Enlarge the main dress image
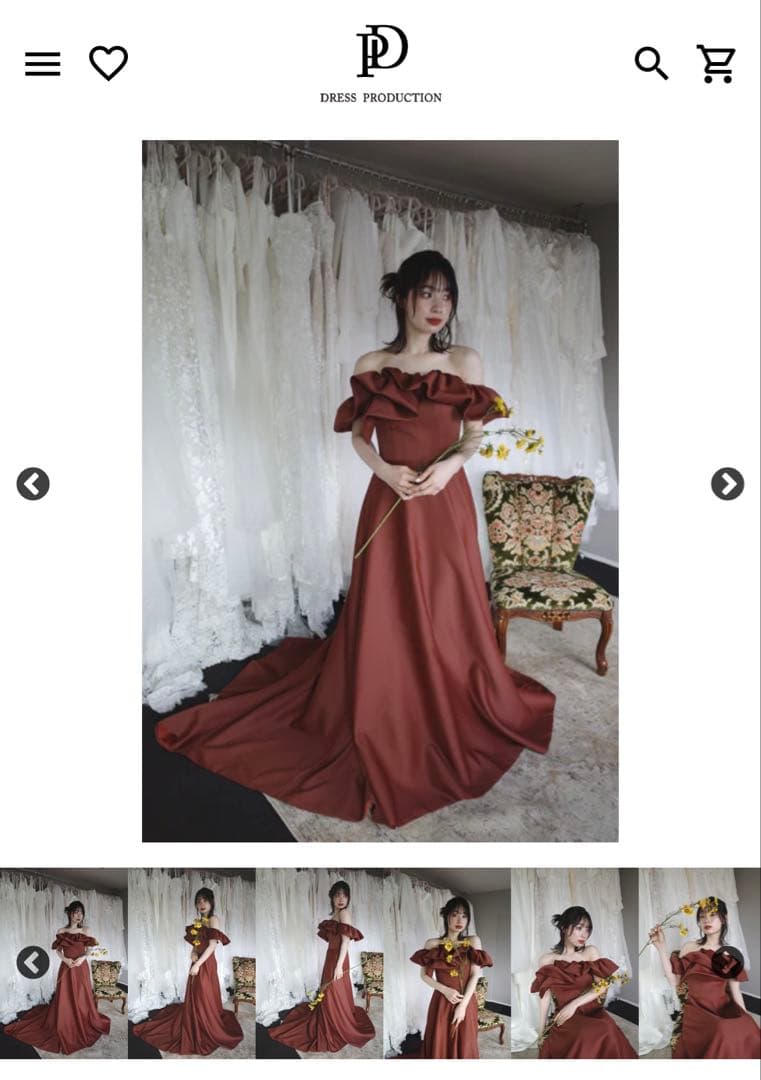Viewport: 761px width, 1080px height. pos(380,490)
